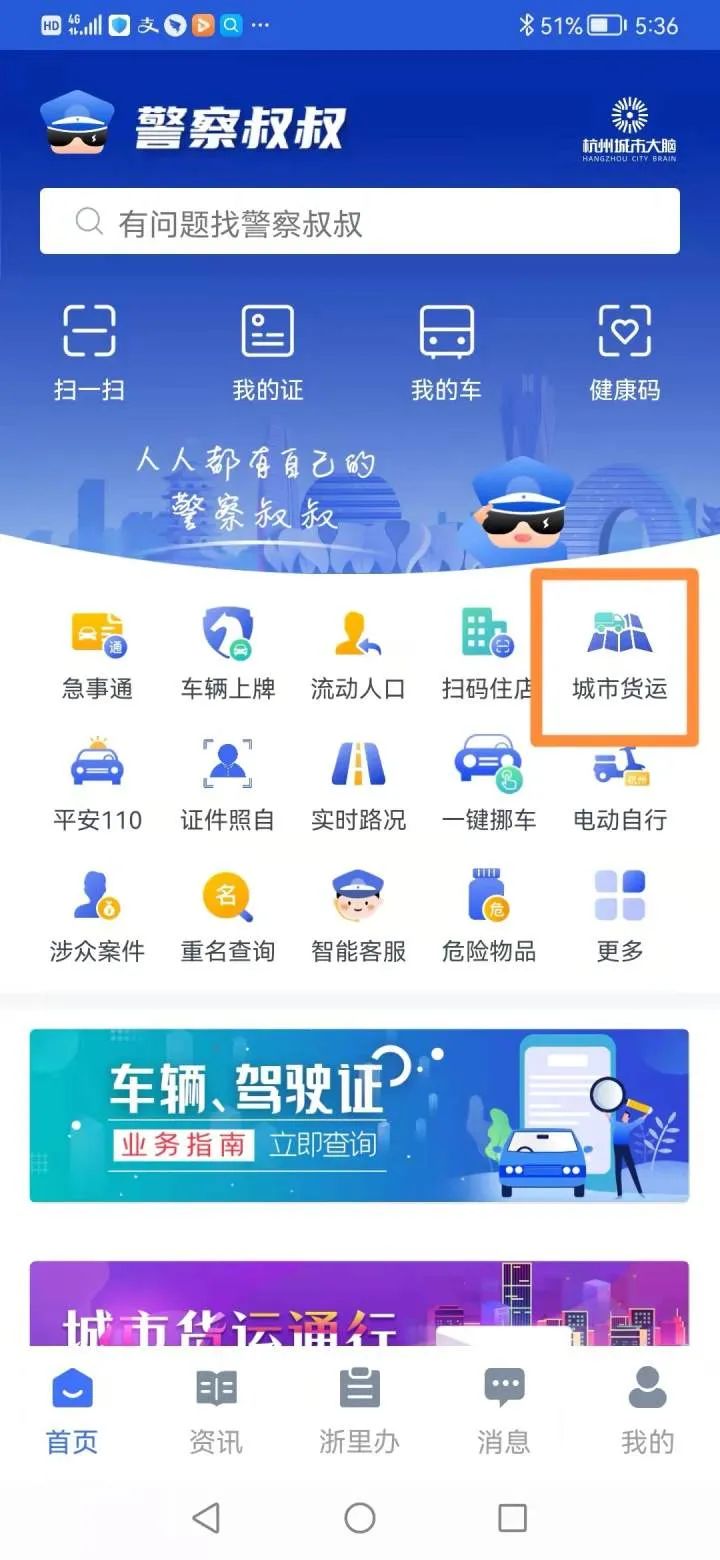The height and width of the screenshot is (1560, 720).
Task: Open 我的证
Action: pos(267,350)
